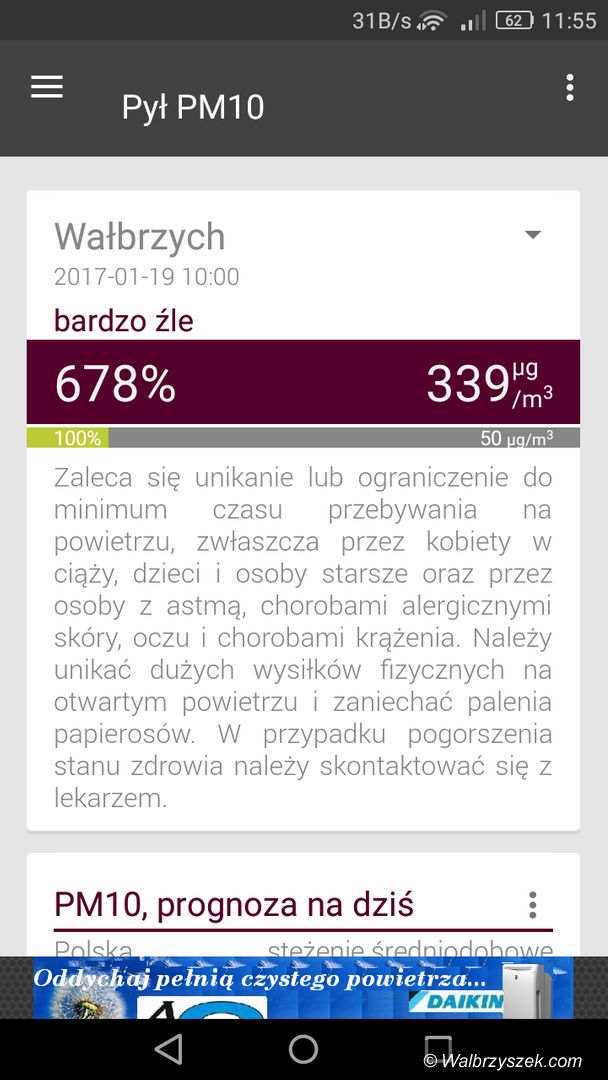The image size is (608, 1080).
Task: Open the app bar overflow menu
Action: tap(569, 88)
